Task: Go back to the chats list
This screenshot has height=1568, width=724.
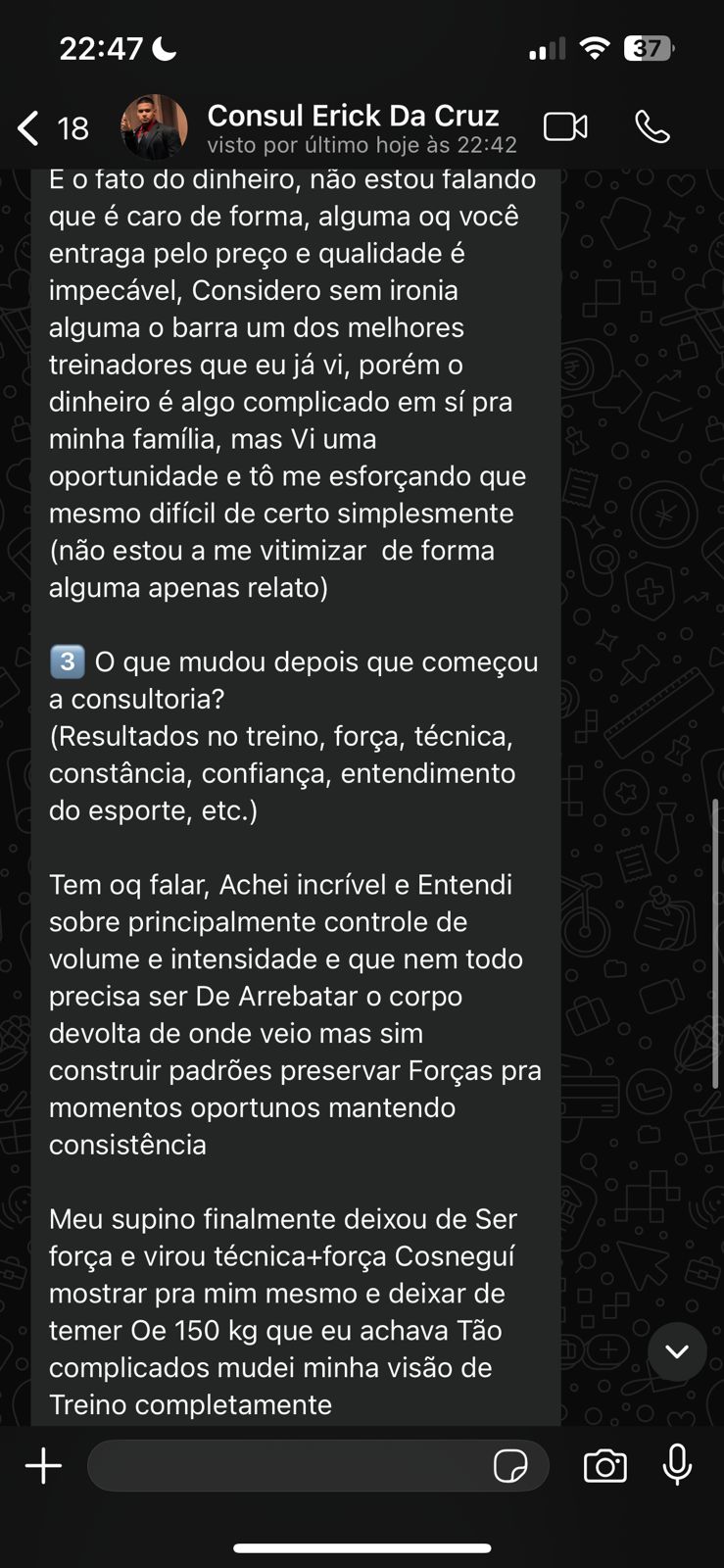Action: pyautogui.click(x=31, y=127)
